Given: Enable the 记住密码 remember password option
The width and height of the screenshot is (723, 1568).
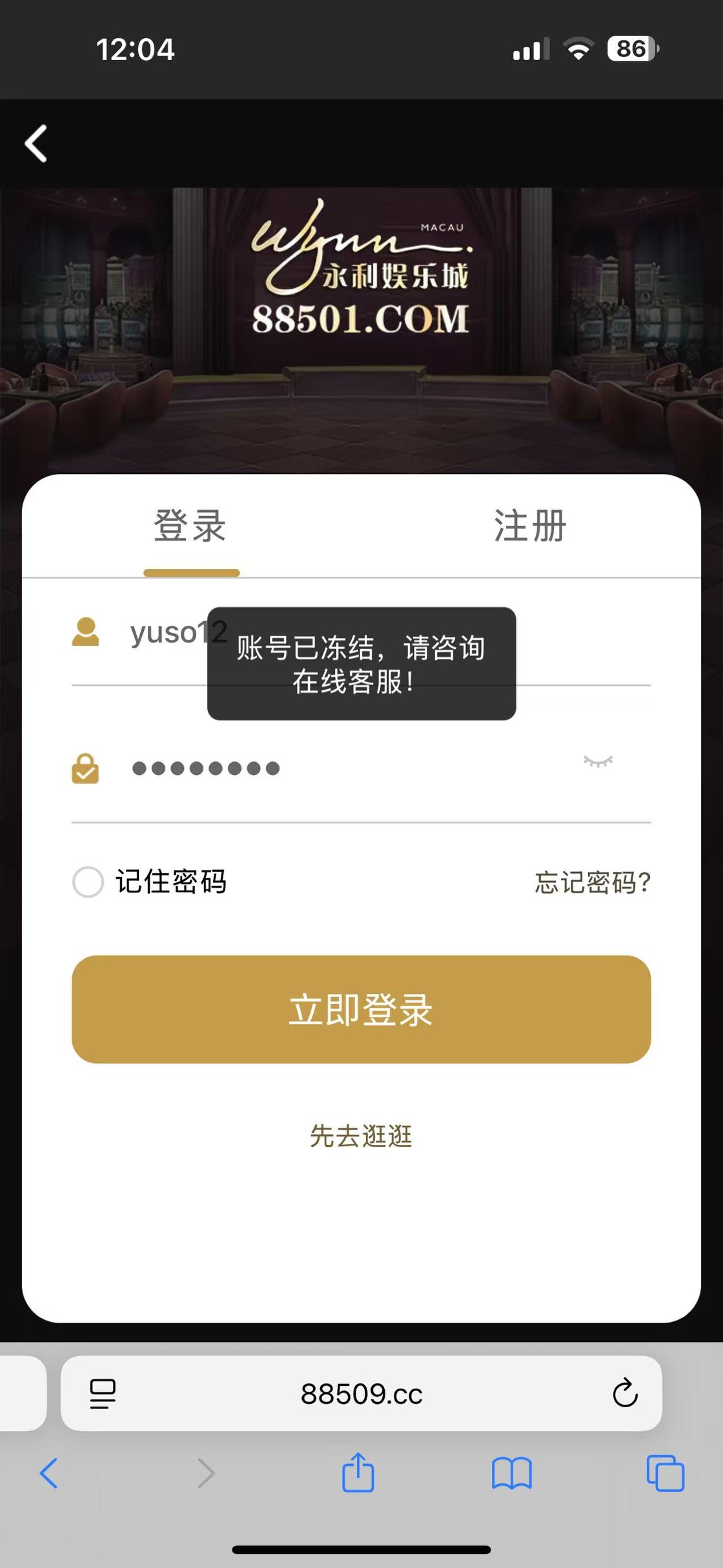Looking at the screenshot, I should click(88, 882).
